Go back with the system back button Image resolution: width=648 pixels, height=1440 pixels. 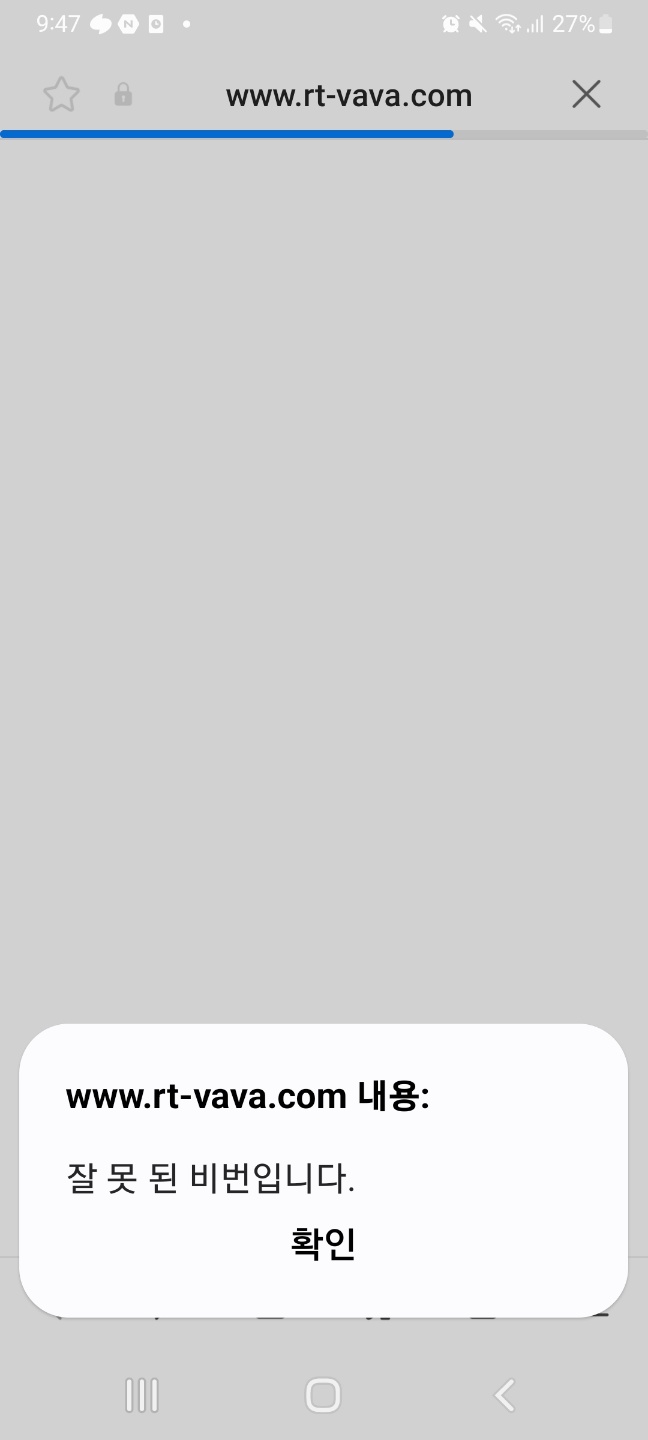point(505,1394)
